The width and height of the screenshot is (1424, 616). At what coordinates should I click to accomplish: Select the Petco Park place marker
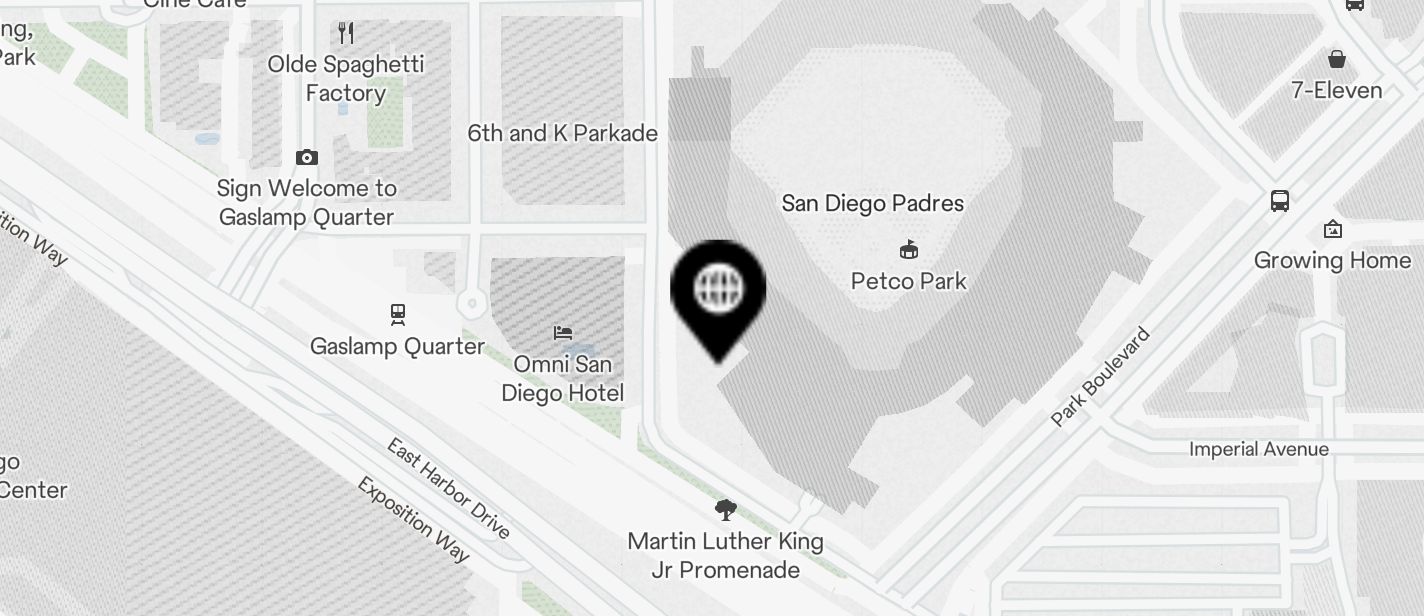908,250
